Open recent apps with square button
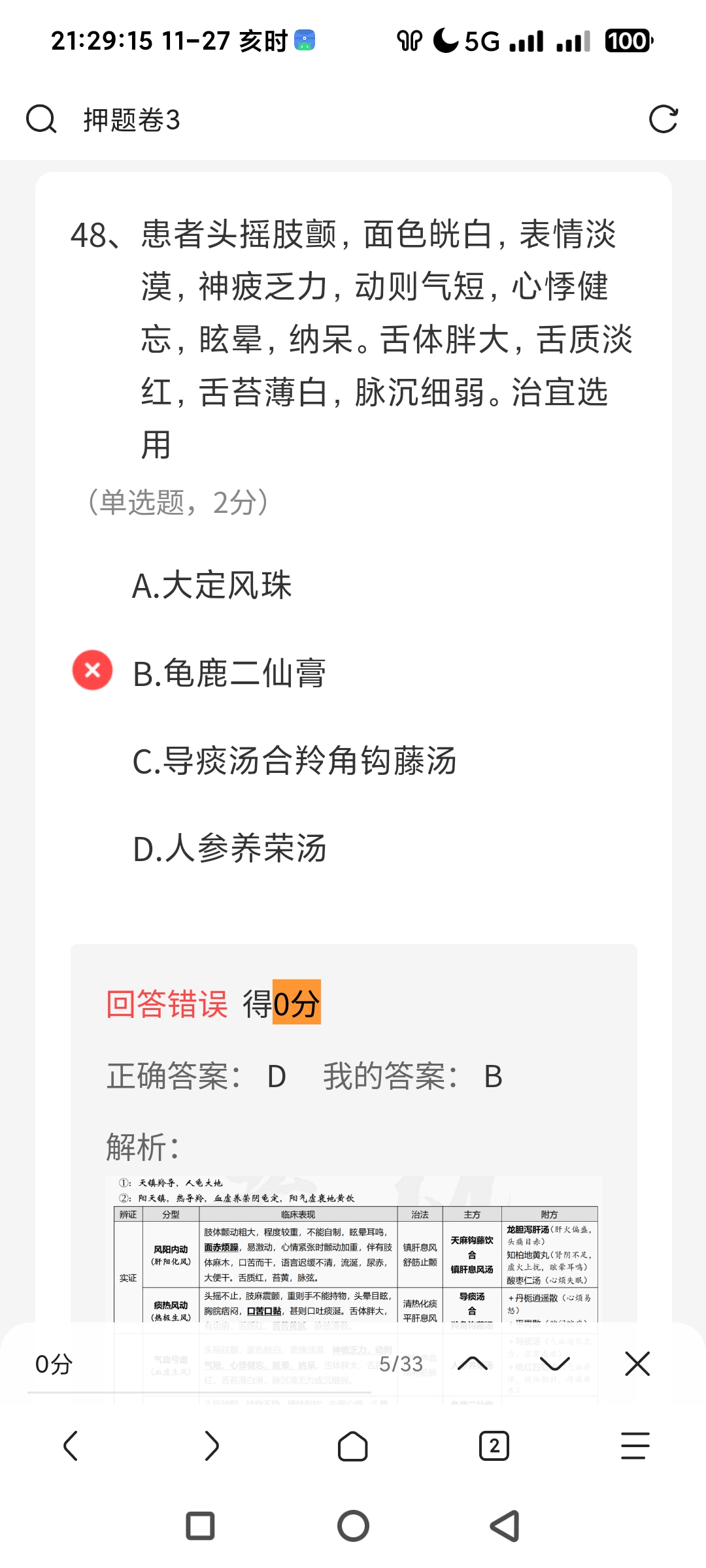 (200, 1526)
